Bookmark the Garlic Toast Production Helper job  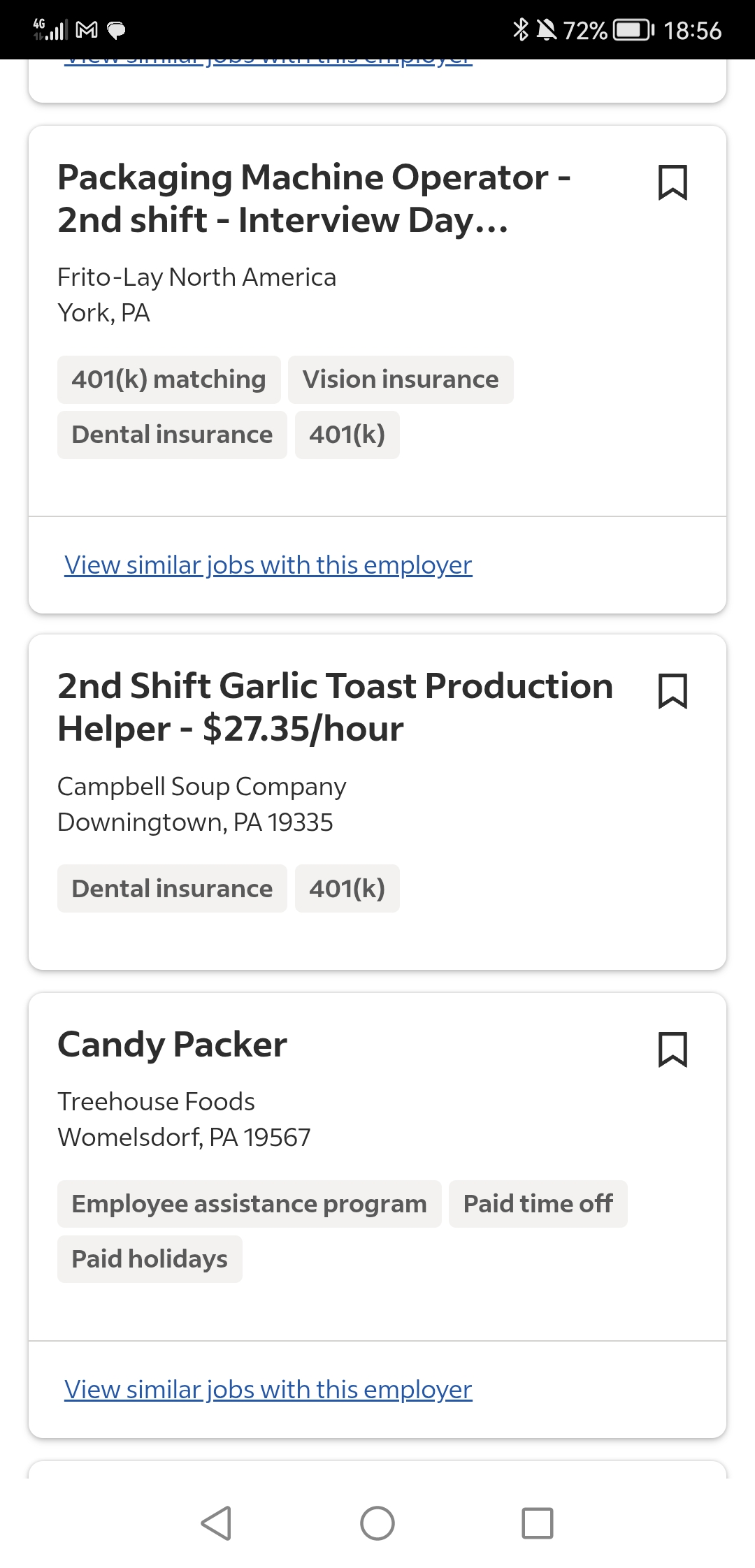(x=673, y=691)
